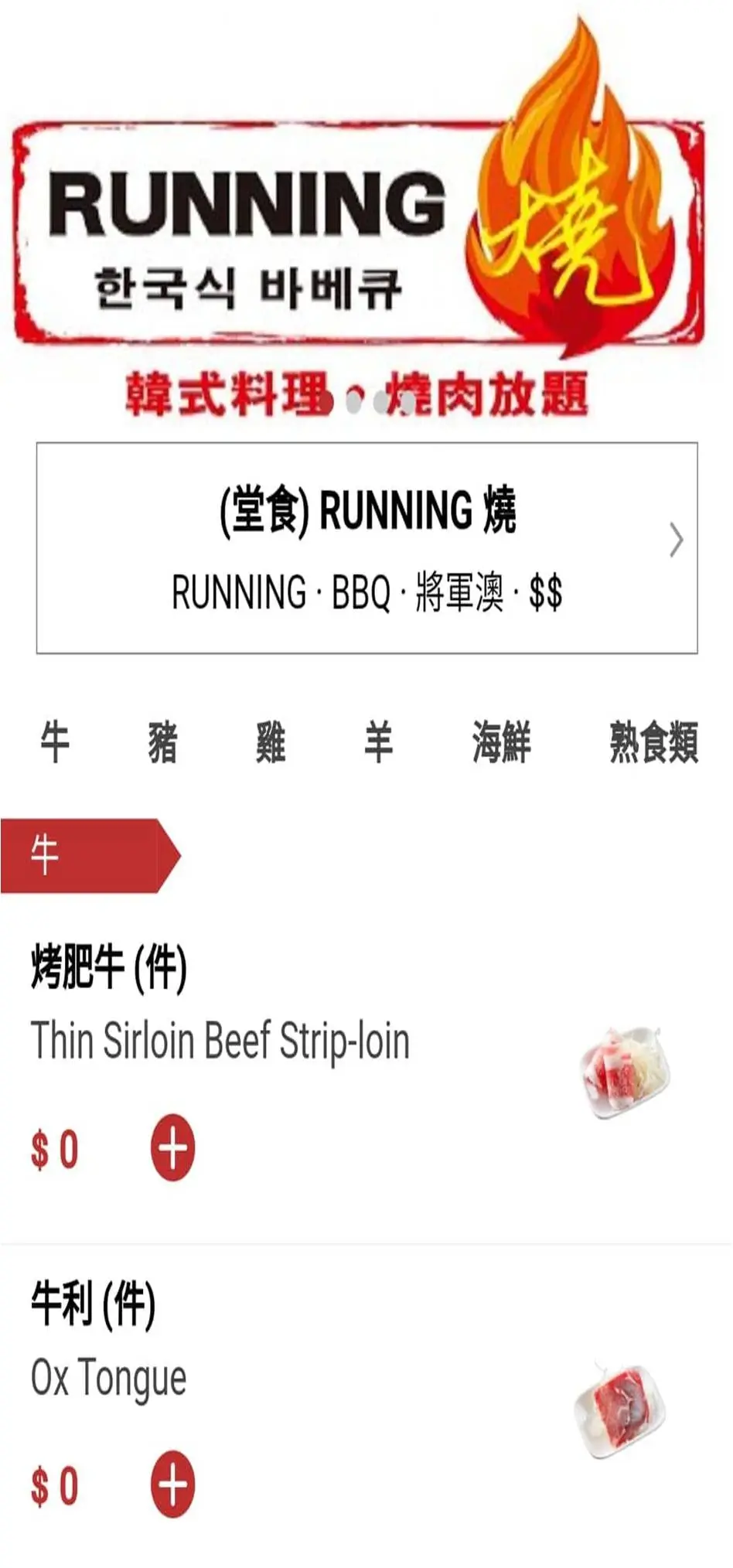Switch to the 牛 category tab
The image size is (733, 1568).
tap(55, 742)
